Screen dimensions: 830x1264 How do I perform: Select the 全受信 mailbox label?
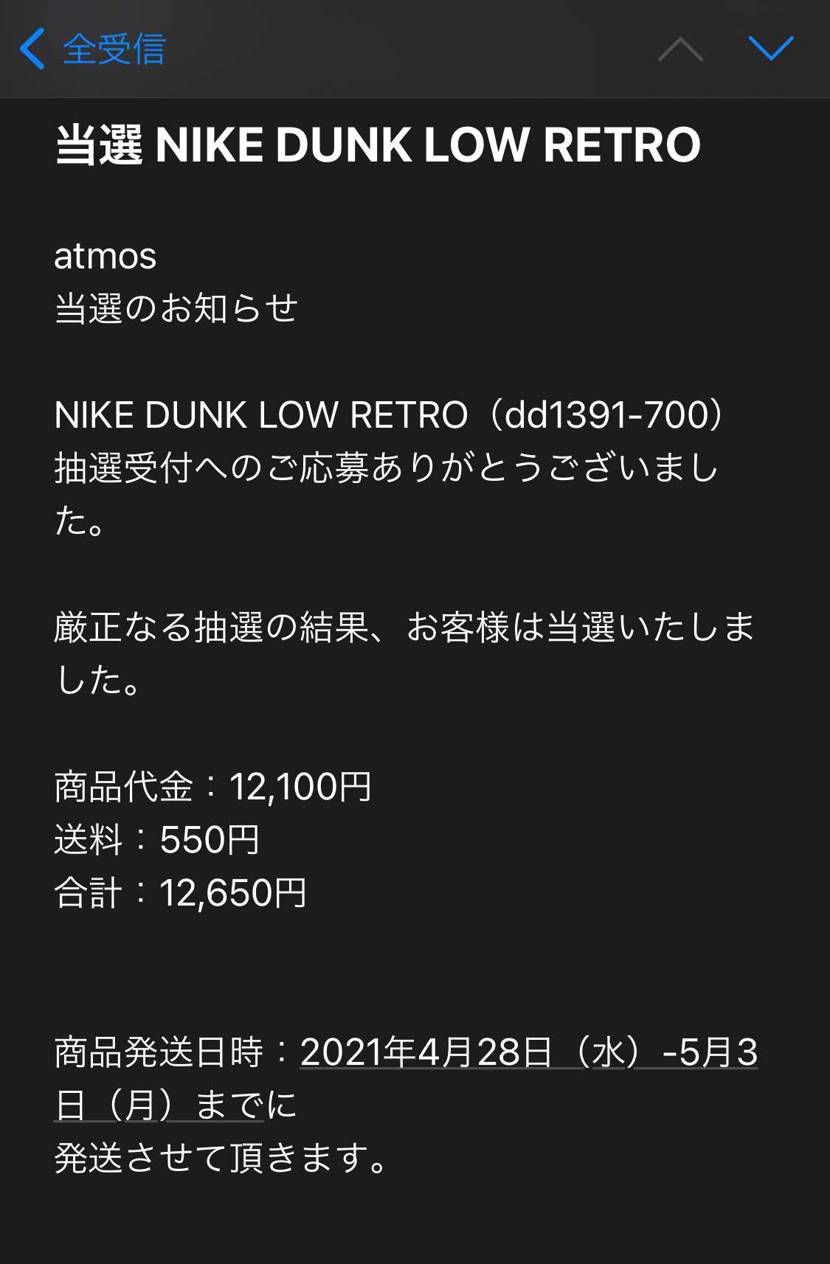[110, 50]
